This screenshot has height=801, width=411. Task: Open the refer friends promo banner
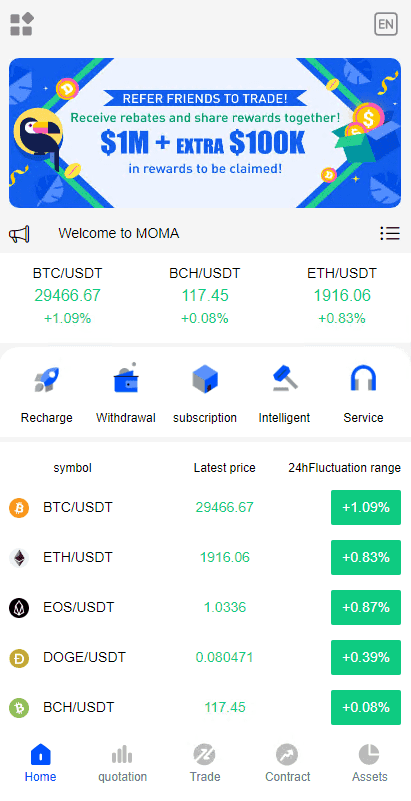[205, 133]
